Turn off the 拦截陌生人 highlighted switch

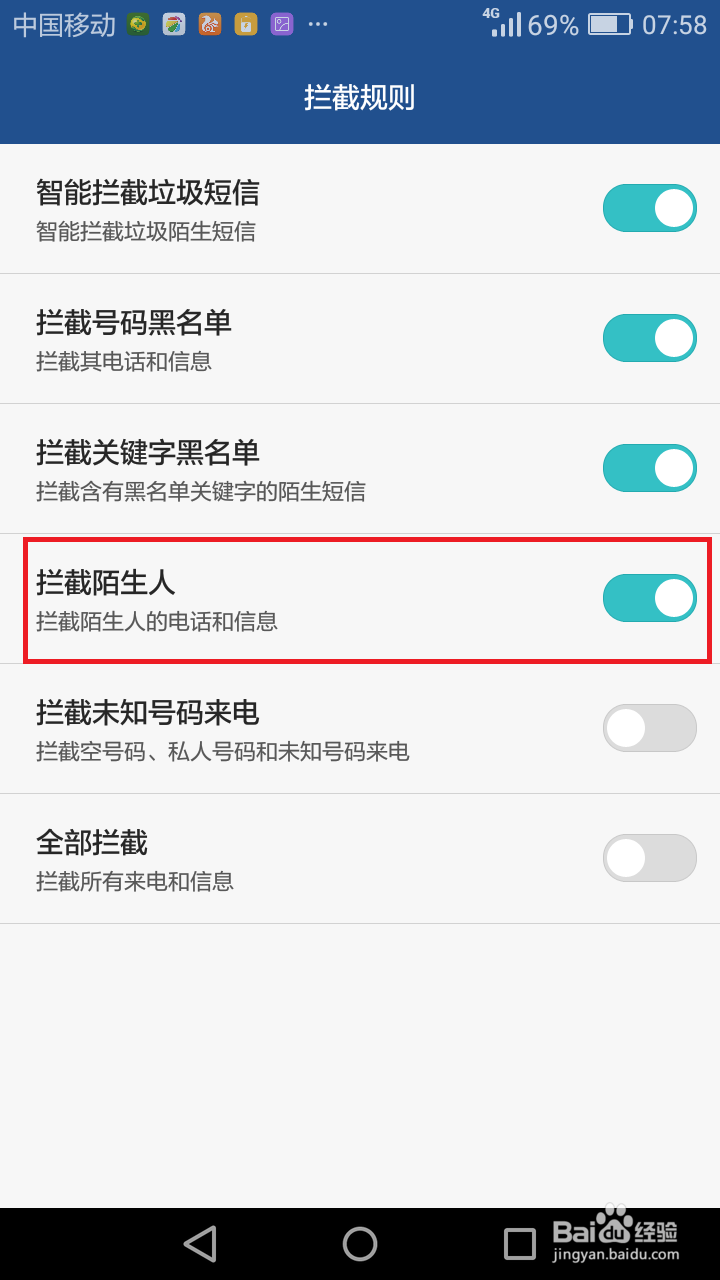click(649, 598)
